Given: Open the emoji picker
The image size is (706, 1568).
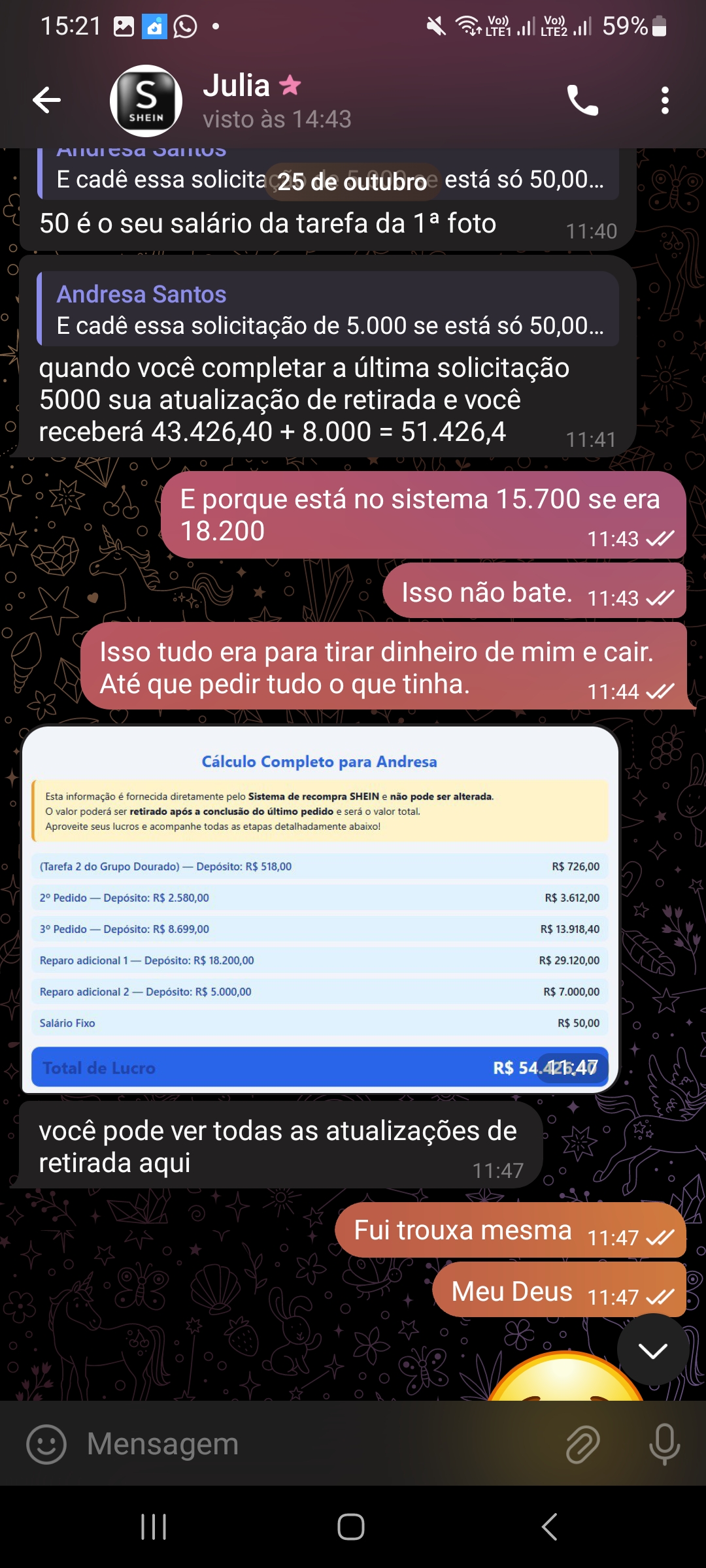Looking at the screenshot, I should point(46,1444).
